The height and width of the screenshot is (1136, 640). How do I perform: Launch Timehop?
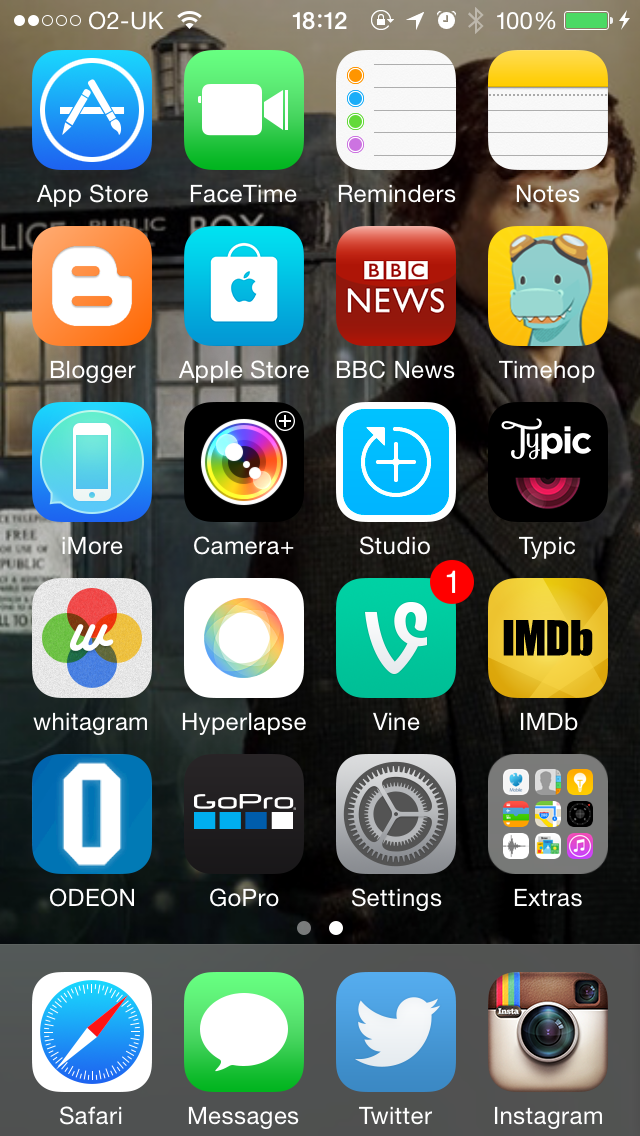pyautogui.click(x=548, y=286)
